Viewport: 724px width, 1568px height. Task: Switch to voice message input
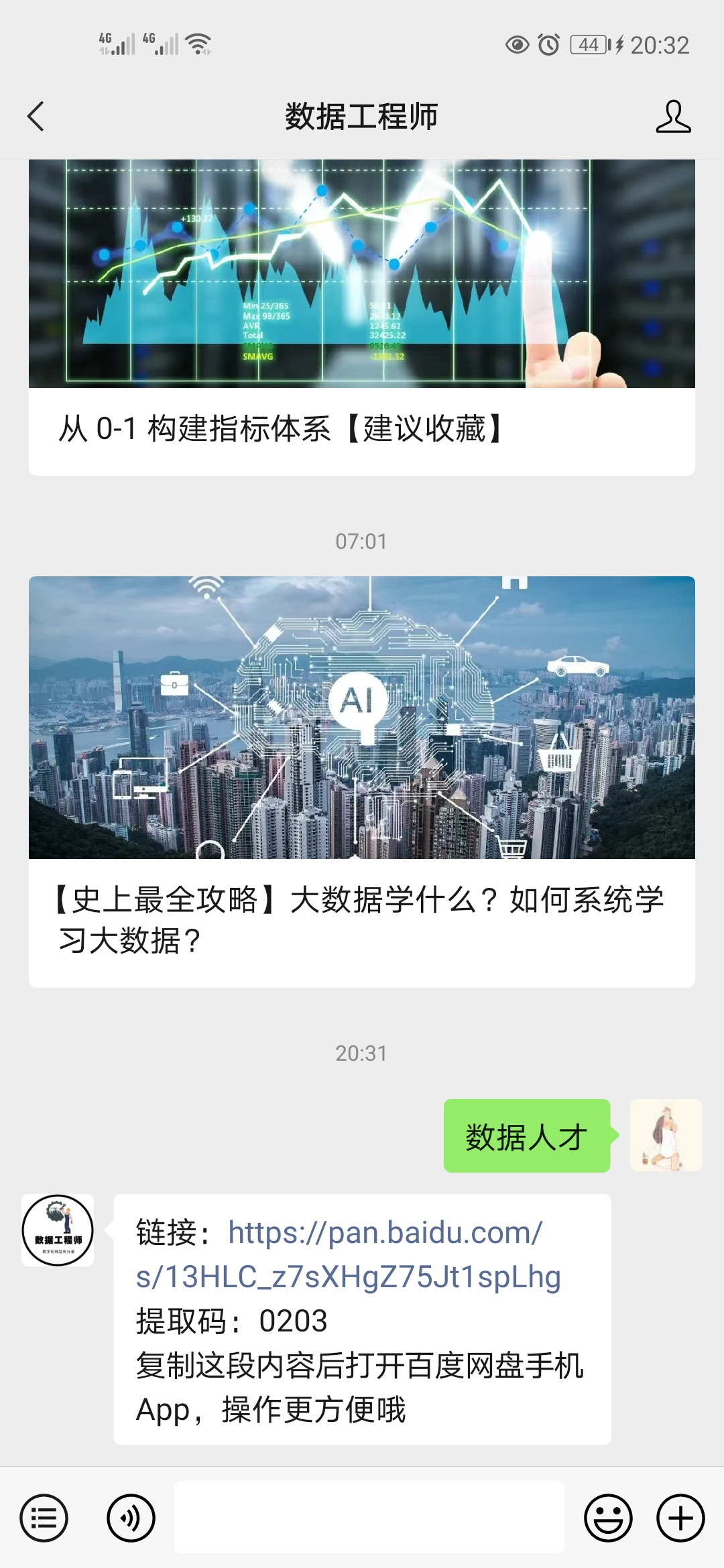131,1518
